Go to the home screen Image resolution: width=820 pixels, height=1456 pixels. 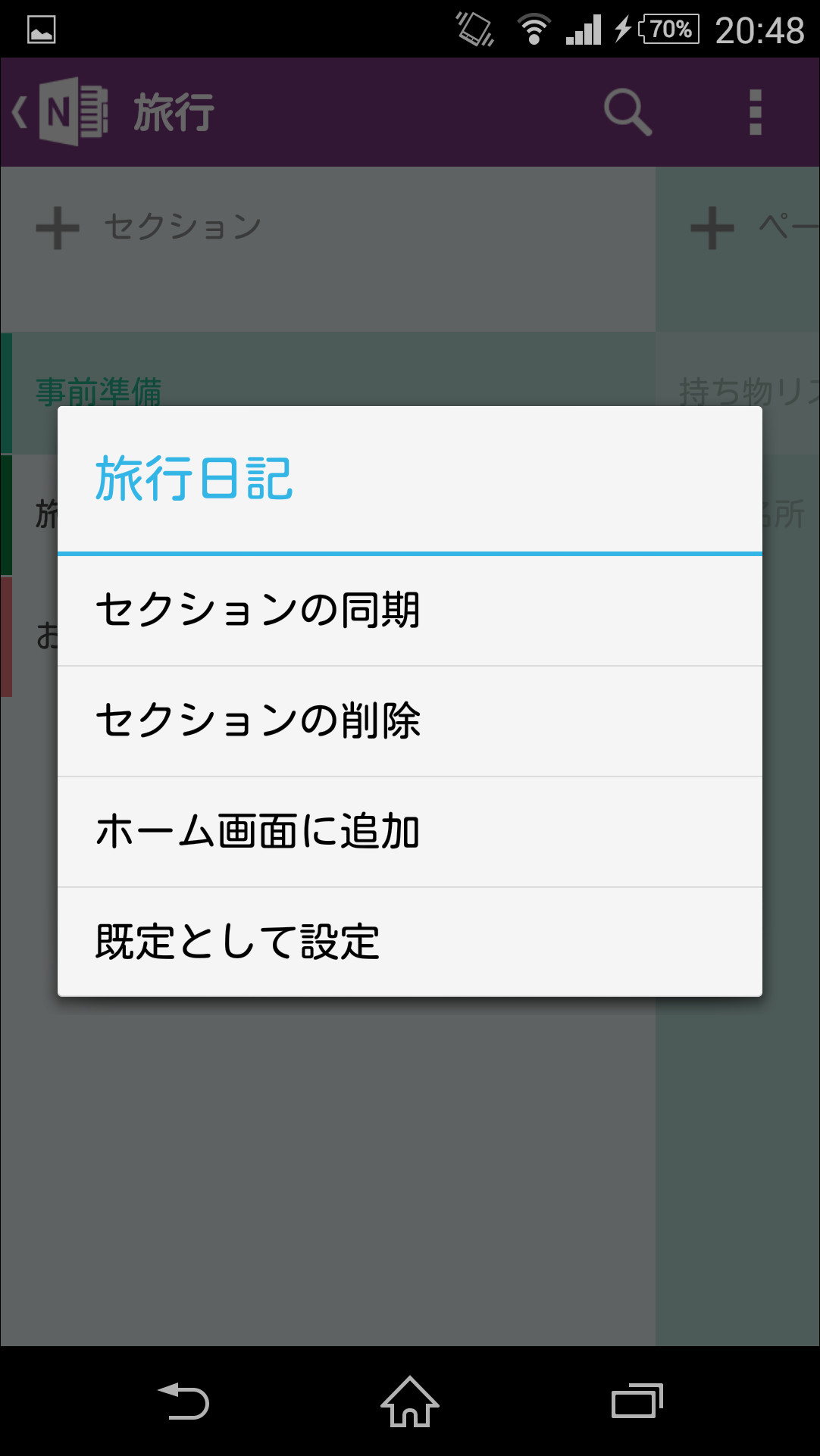click(x=409, y=1401)
